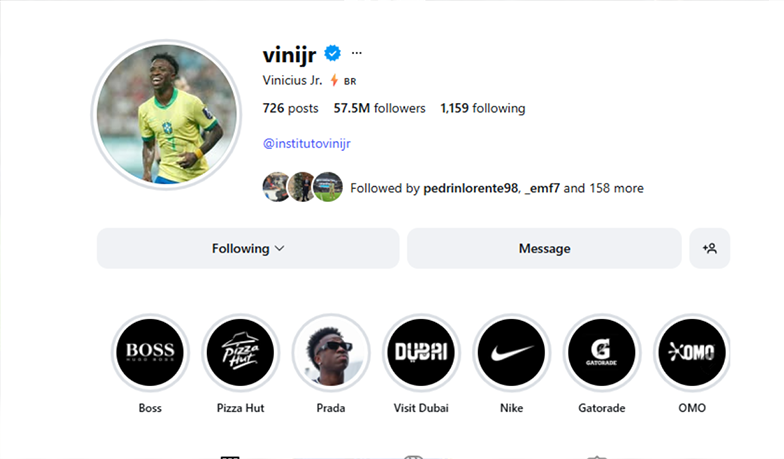Open the Following dropdown button
The image size is (784, 459).
click(248, 248)
